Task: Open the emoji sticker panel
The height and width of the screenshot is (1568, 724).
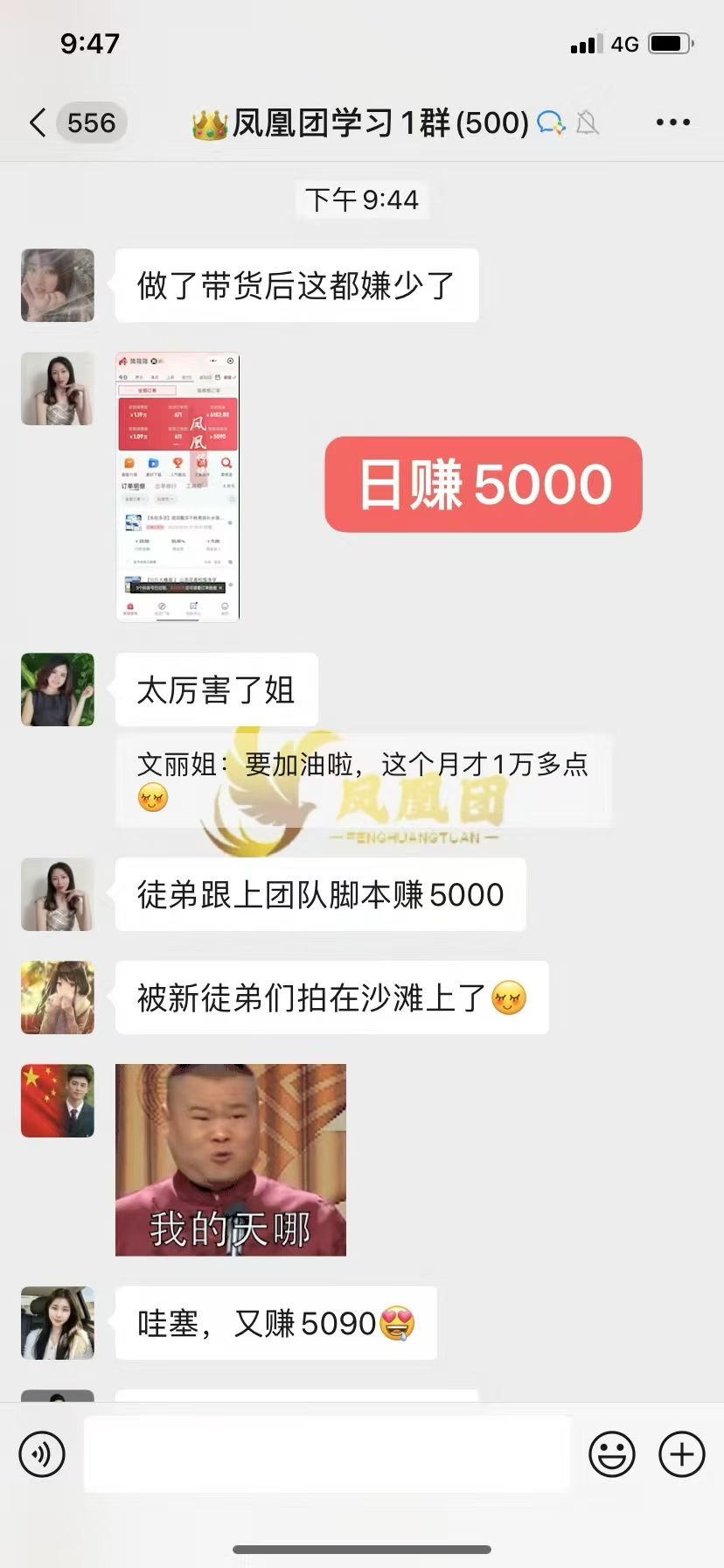Action: click(611, 1454)
